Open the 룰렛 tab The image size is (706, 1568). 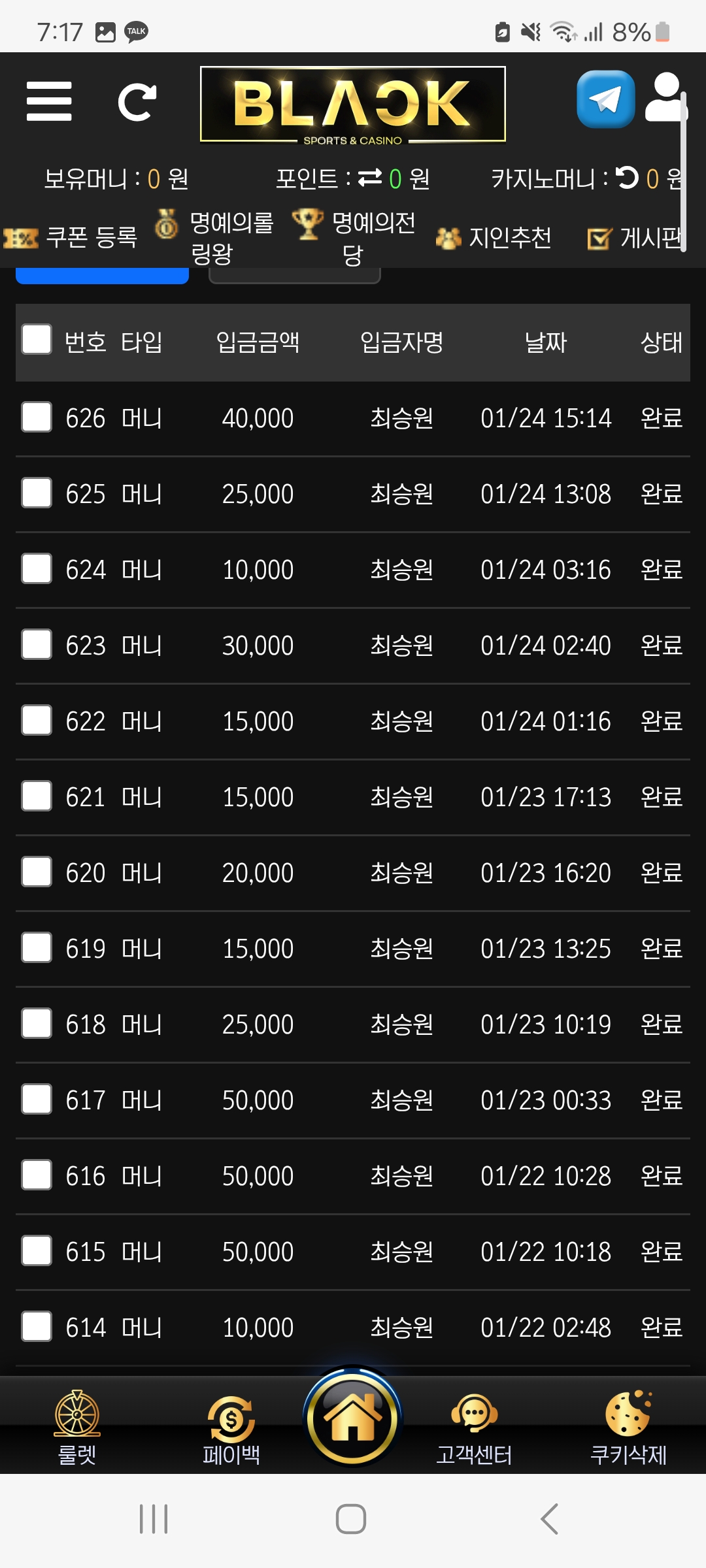(77, 1428)
